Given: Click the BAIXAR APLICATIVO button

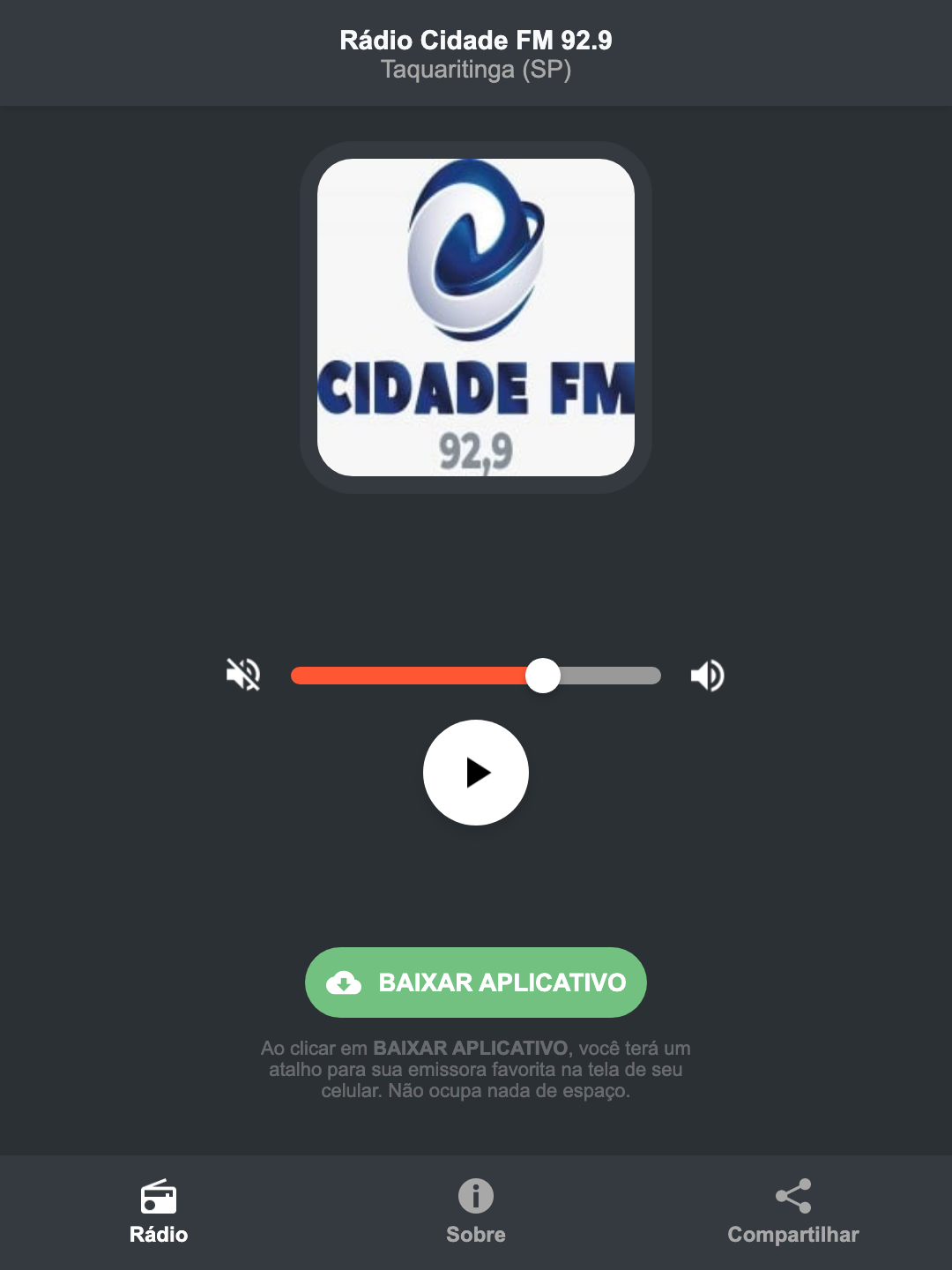Looking at the screenshot, I should tap(476, 982).
